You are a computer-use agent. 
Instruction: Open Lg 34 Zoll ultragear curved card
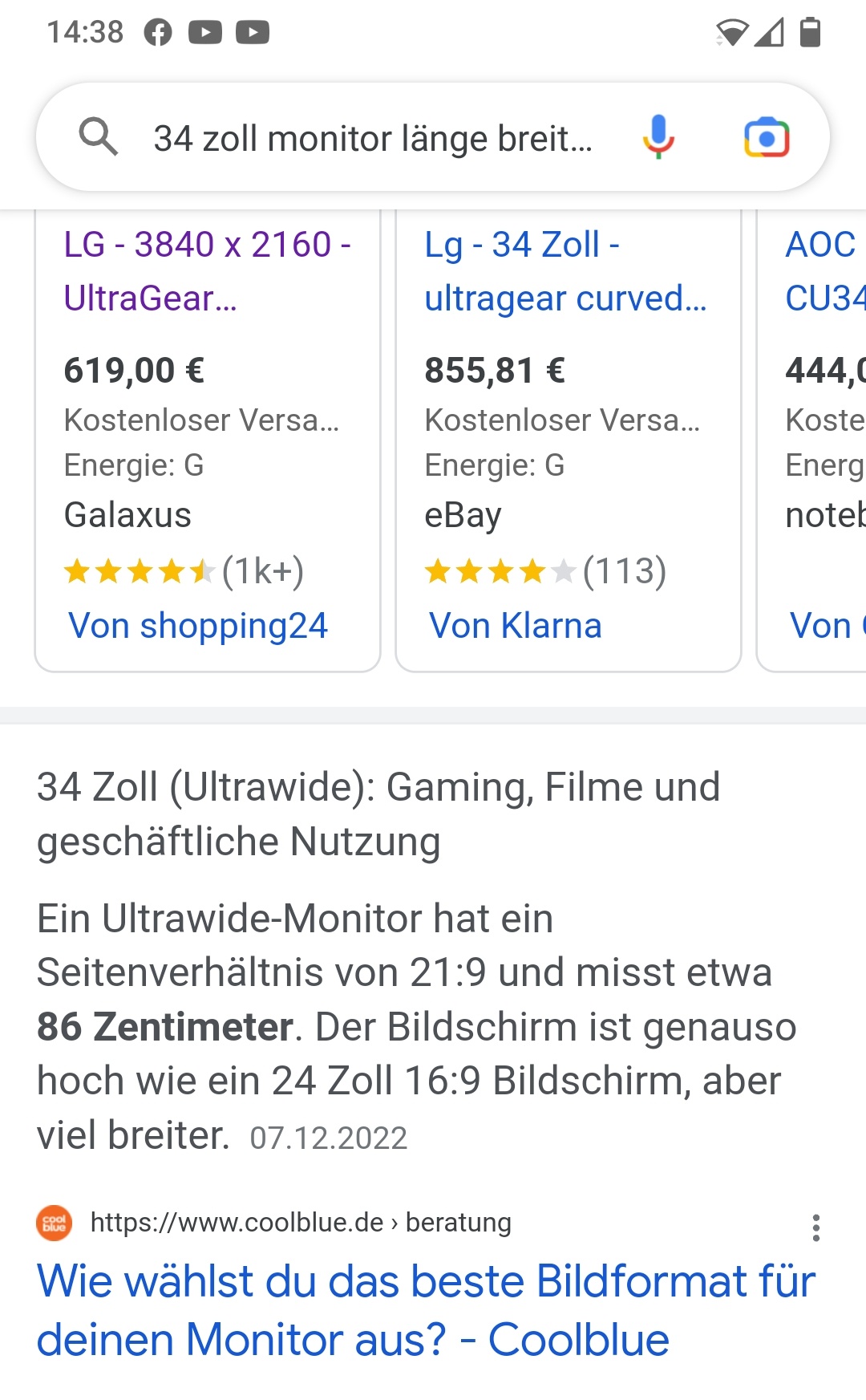(565, 271)
